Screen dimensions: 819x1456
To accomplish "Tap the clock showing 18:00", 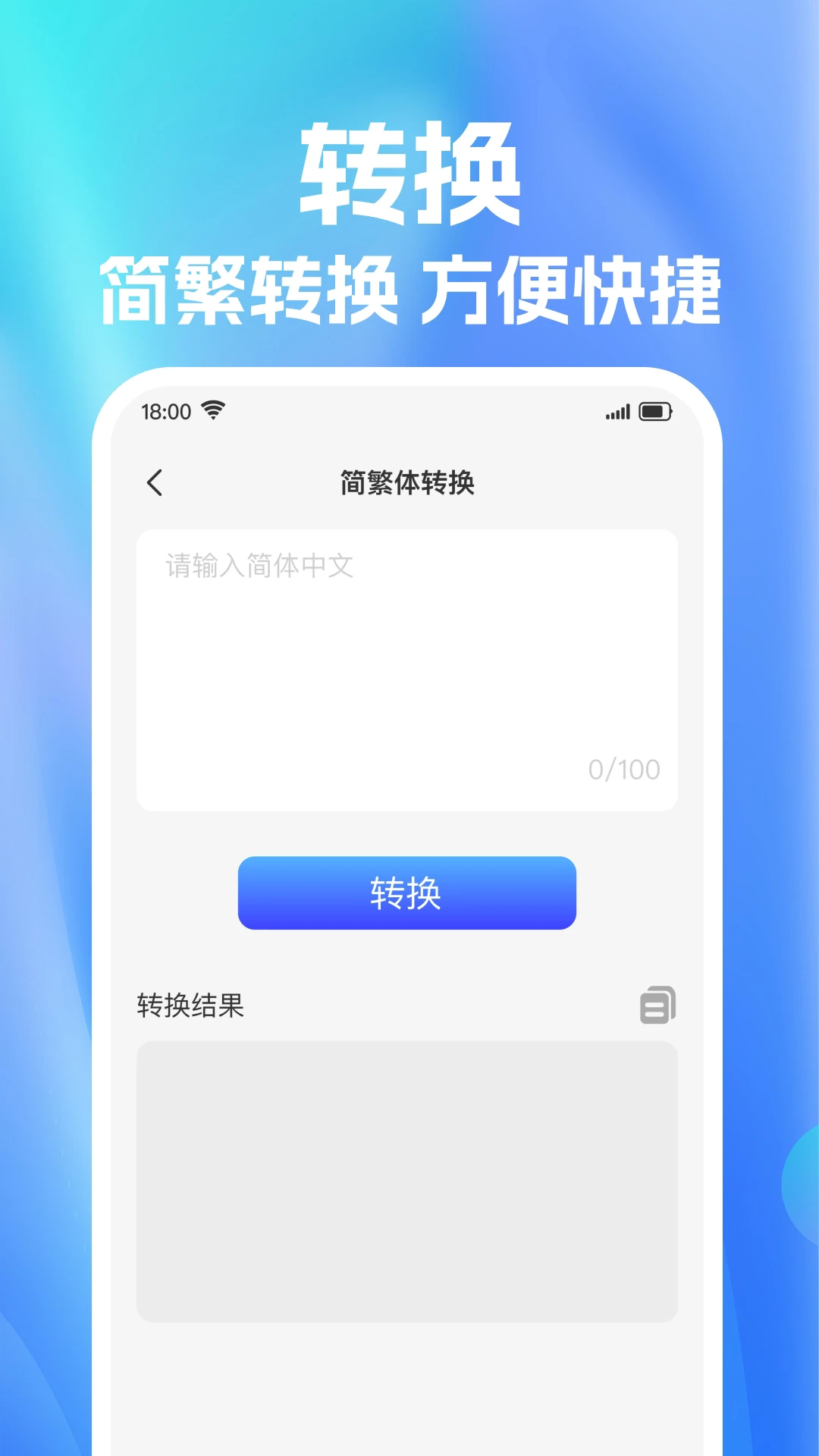I will tap(167, 412).
